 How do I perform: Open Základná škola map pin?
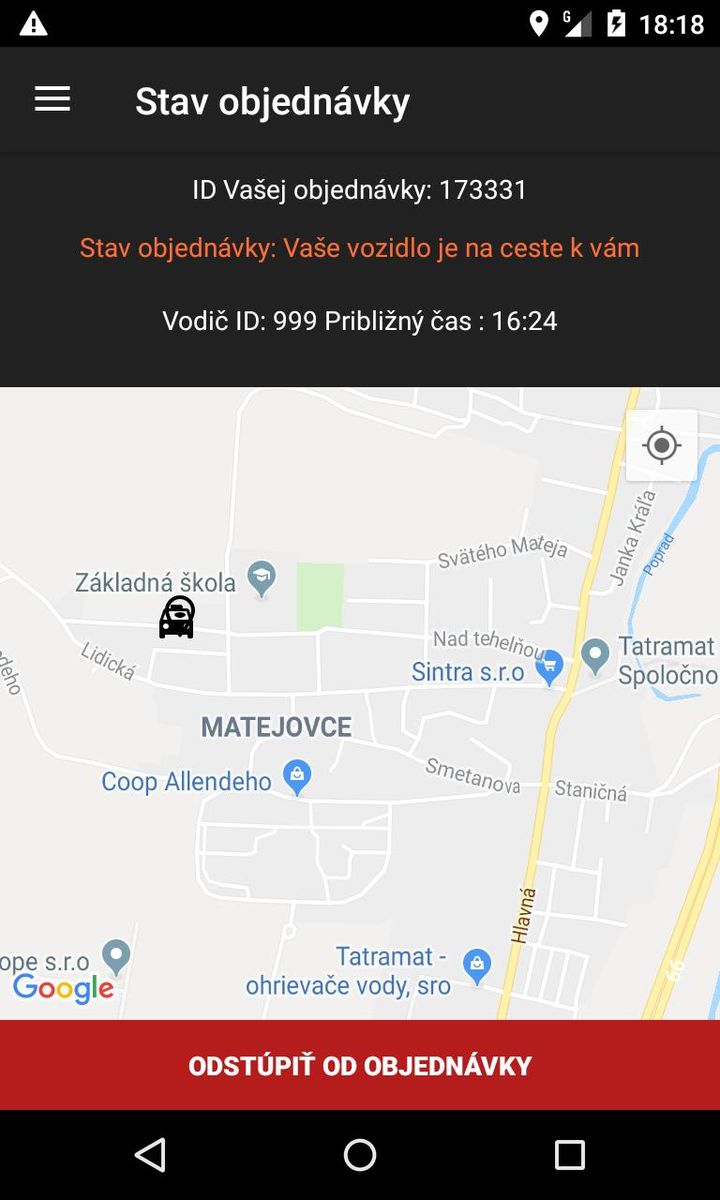[x=262, y=578]
